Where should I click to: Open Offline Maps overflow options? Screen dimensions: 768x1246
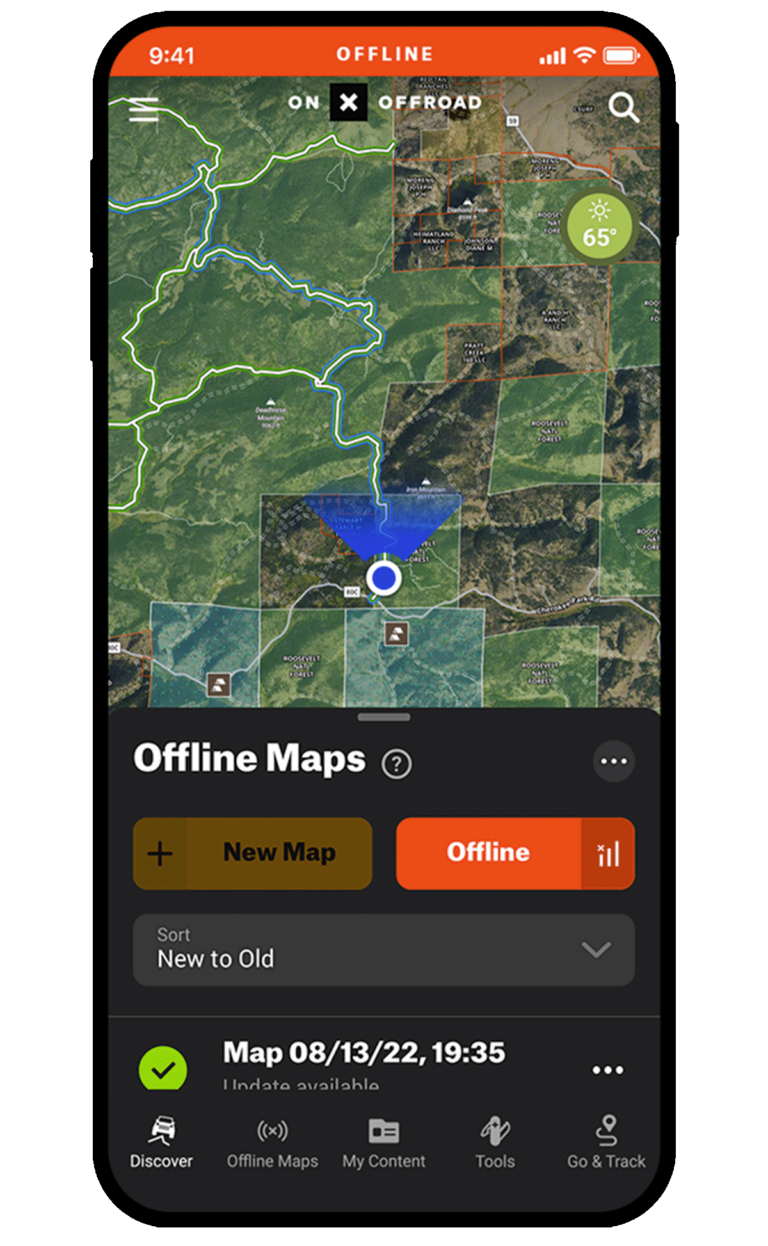click(613, 762)
